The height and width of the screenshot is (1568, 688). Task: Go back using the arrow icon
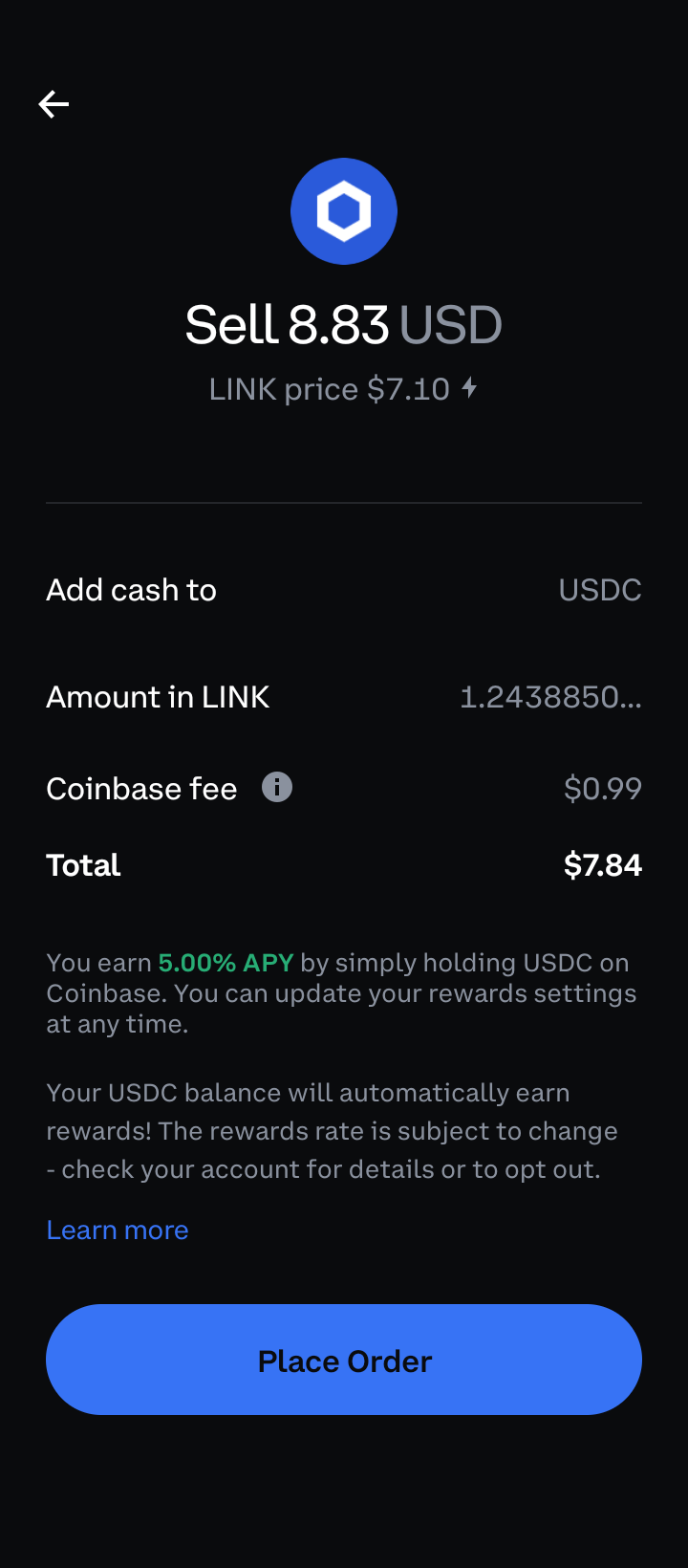[54, 104]
